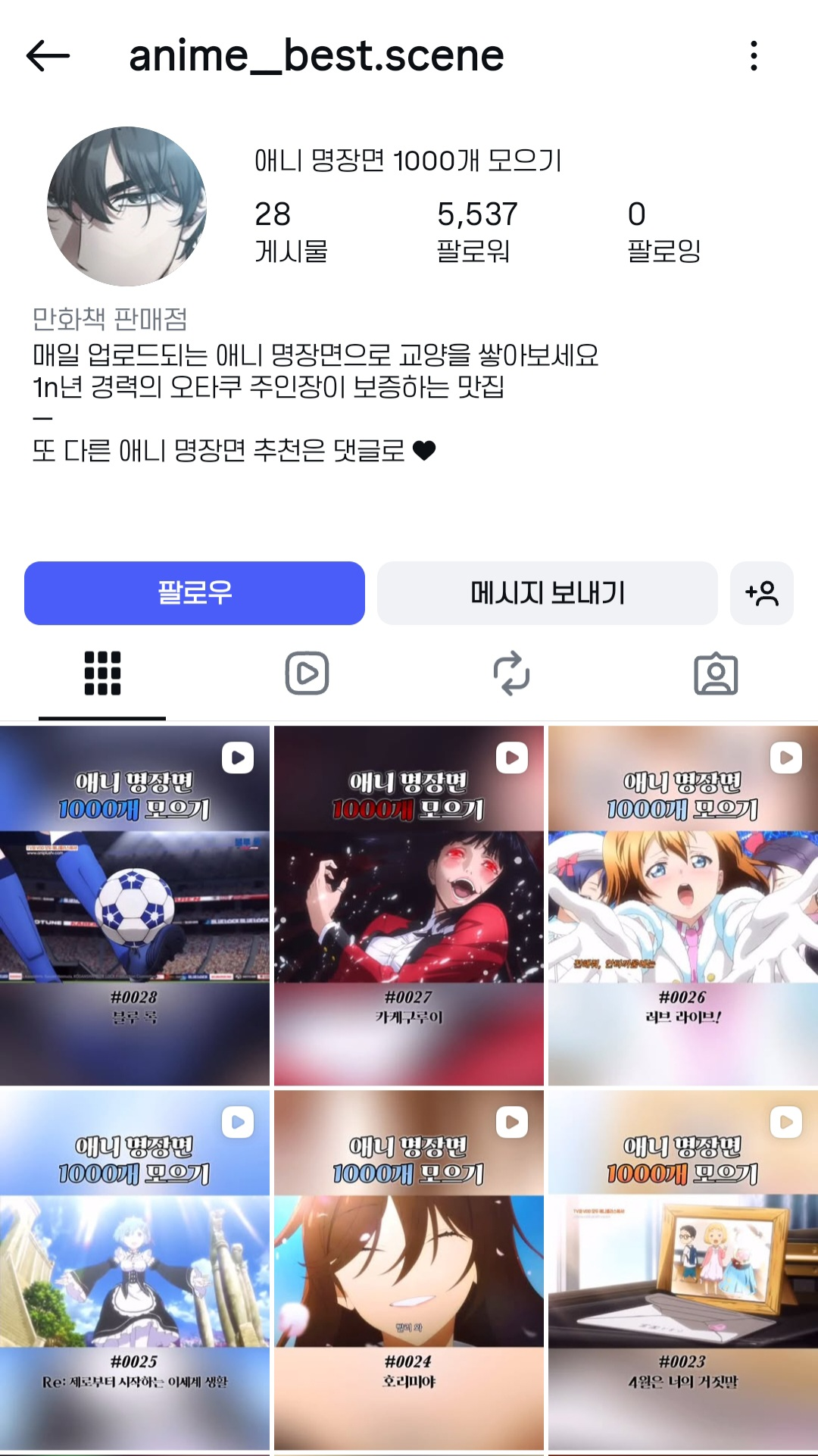Switch to the reposts tab
Image resolution: width=818 pixels, height=1456 pixels.
click(511, 673)
